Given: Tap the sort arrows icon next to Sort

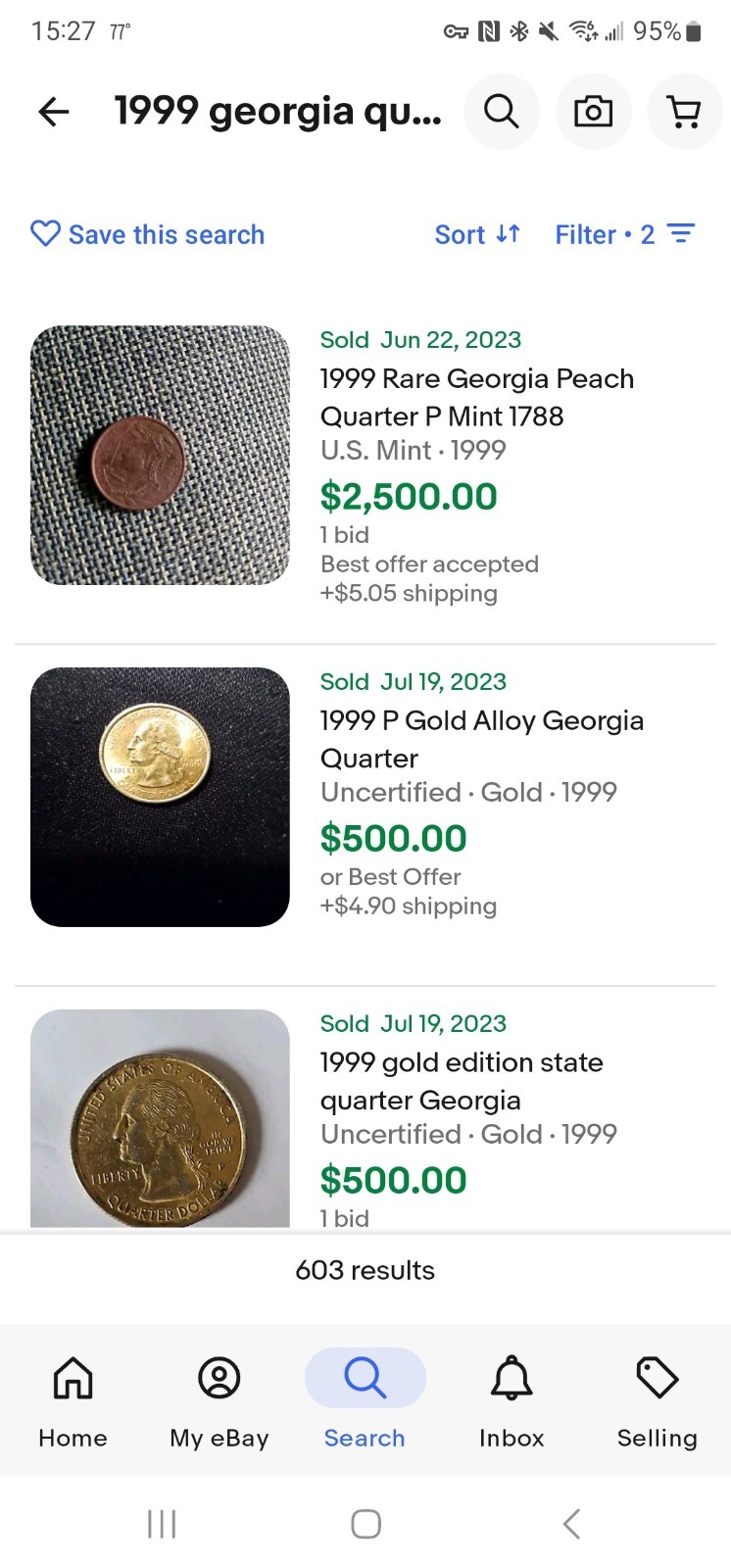Looking at the screenshot, I should pos(508,234).
